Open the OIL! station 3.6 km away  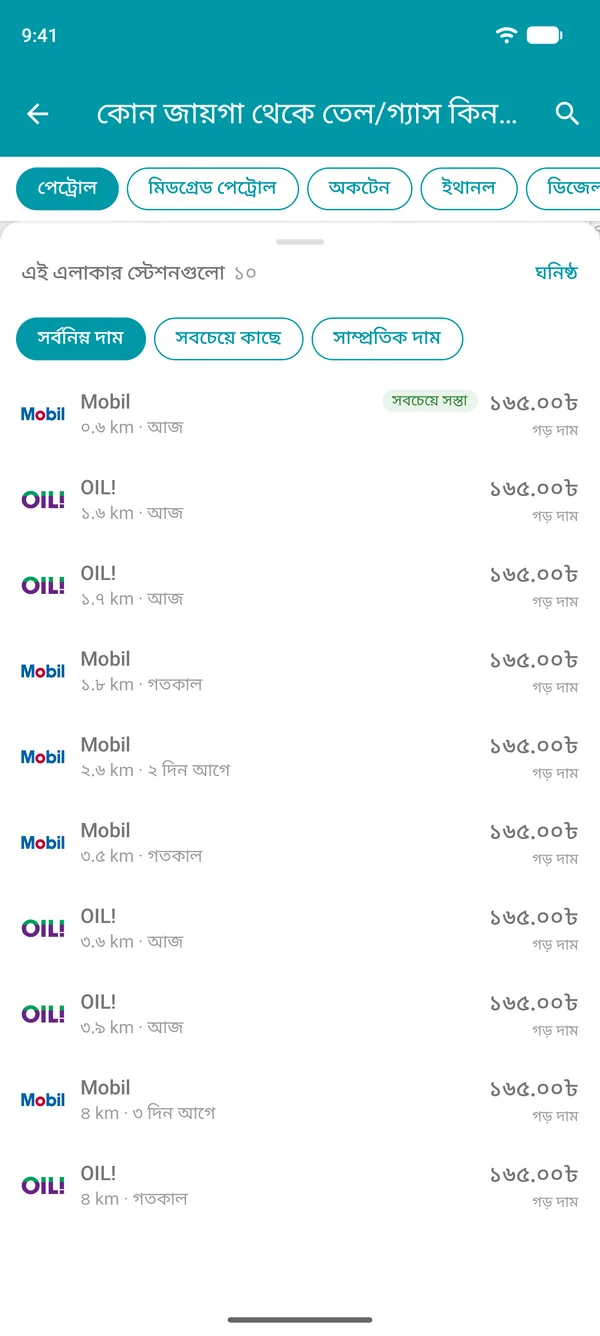[x=300, y=929]
